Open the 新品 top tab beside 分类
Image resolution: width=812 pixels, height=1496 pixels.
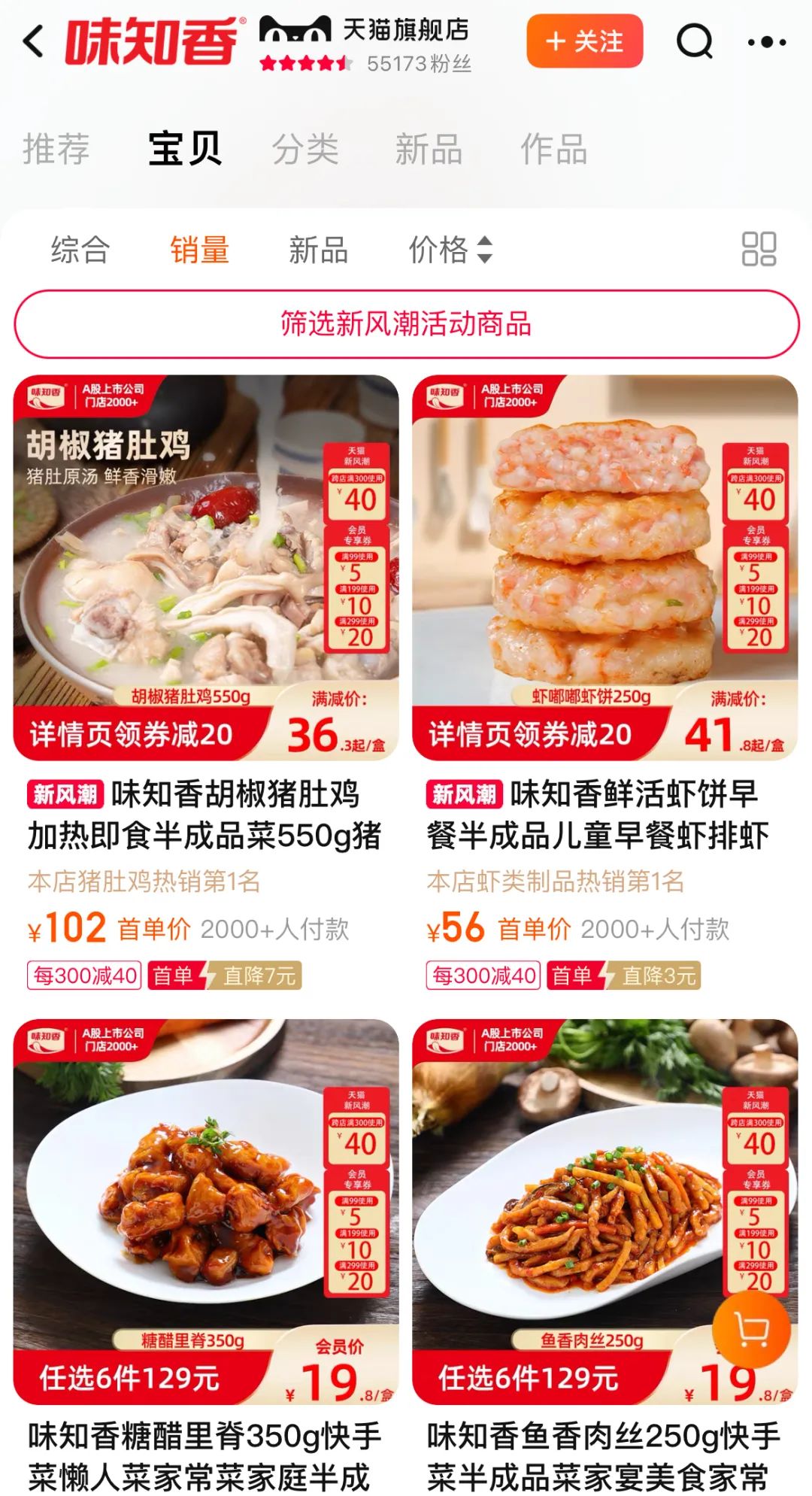pyautogui.click(x=429, y=148)
